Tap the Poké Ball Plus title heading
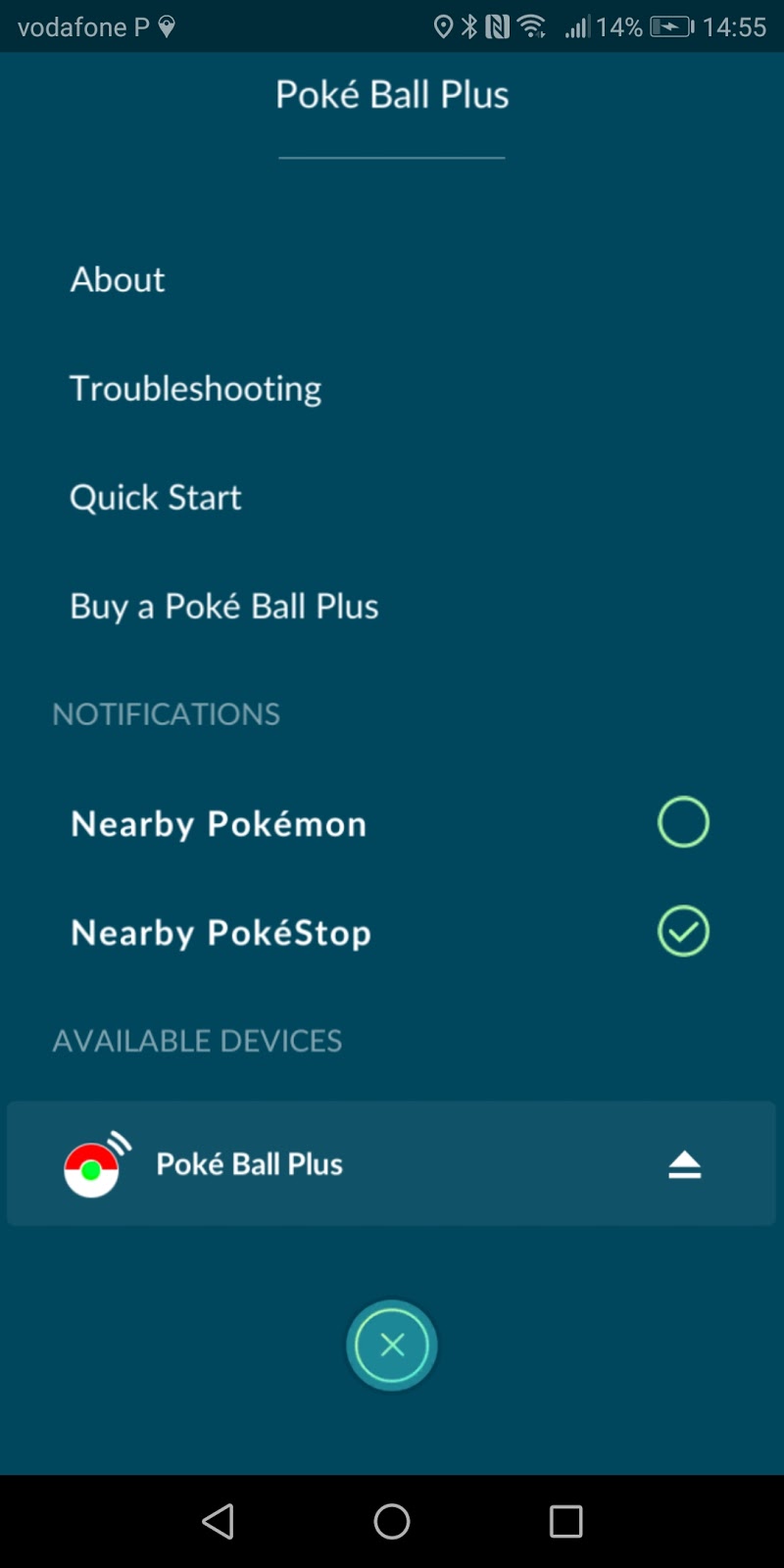The width and height of the screenshot is (784, 1568). (x=392, y=94)
